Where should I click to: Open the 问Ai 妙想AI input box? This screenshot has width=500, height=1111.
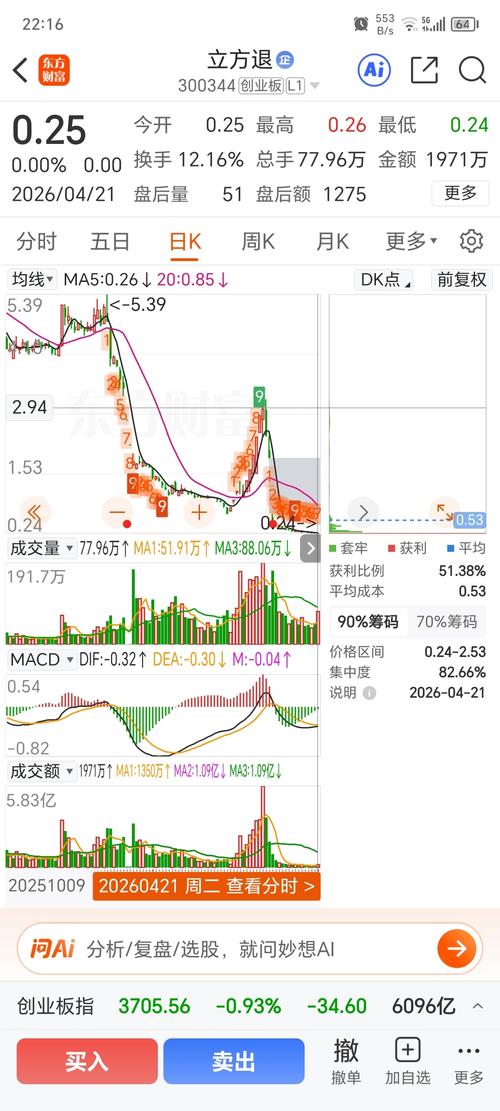pyautogui.click(x=249, y=949)
